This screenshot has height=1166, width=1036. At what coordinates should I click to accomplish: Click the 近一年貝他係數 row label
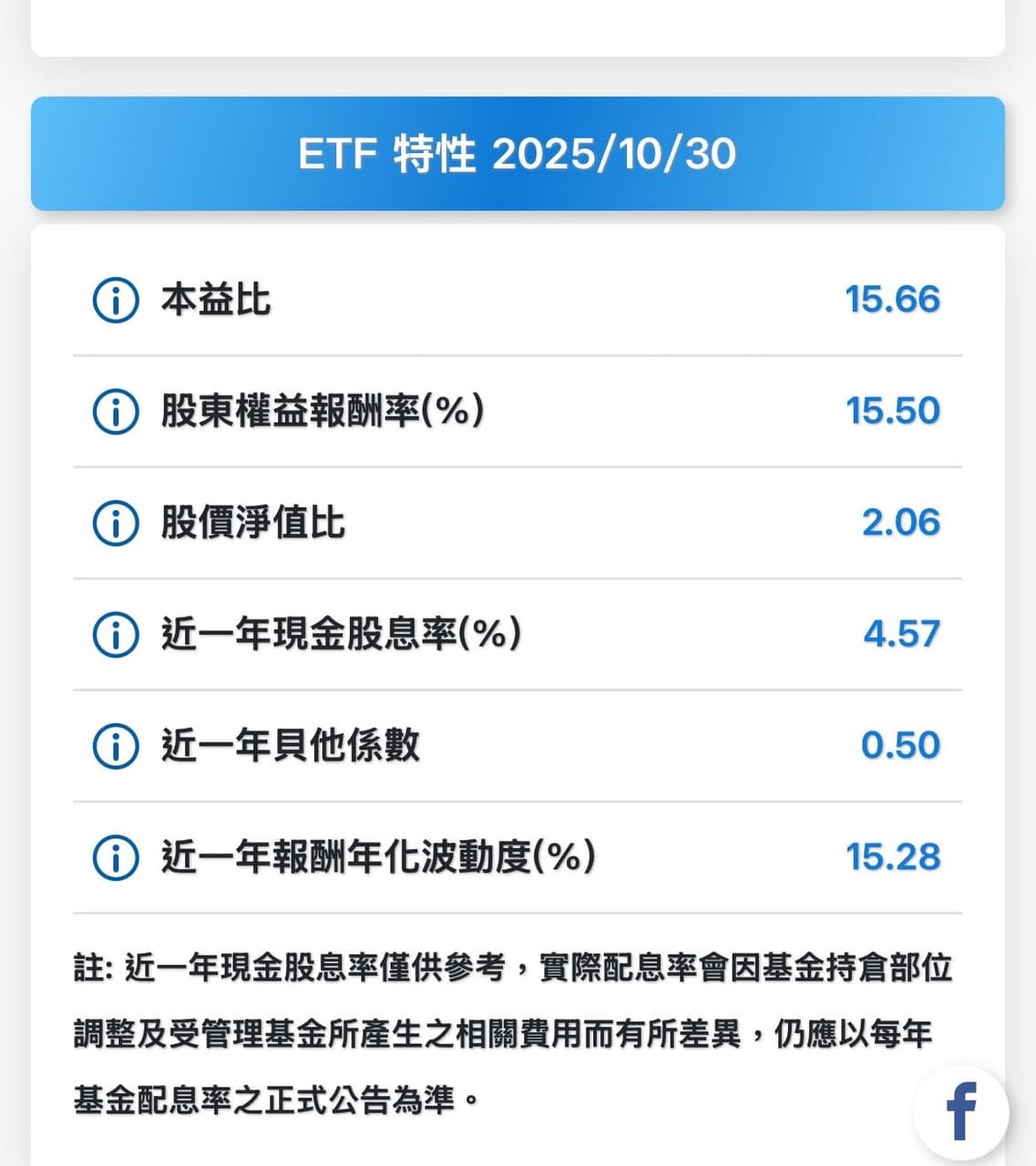pos(292,745)
